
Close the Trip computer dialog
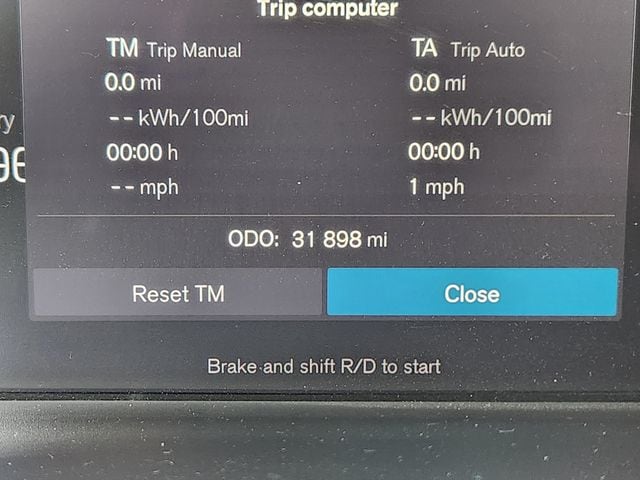[472, 293]
